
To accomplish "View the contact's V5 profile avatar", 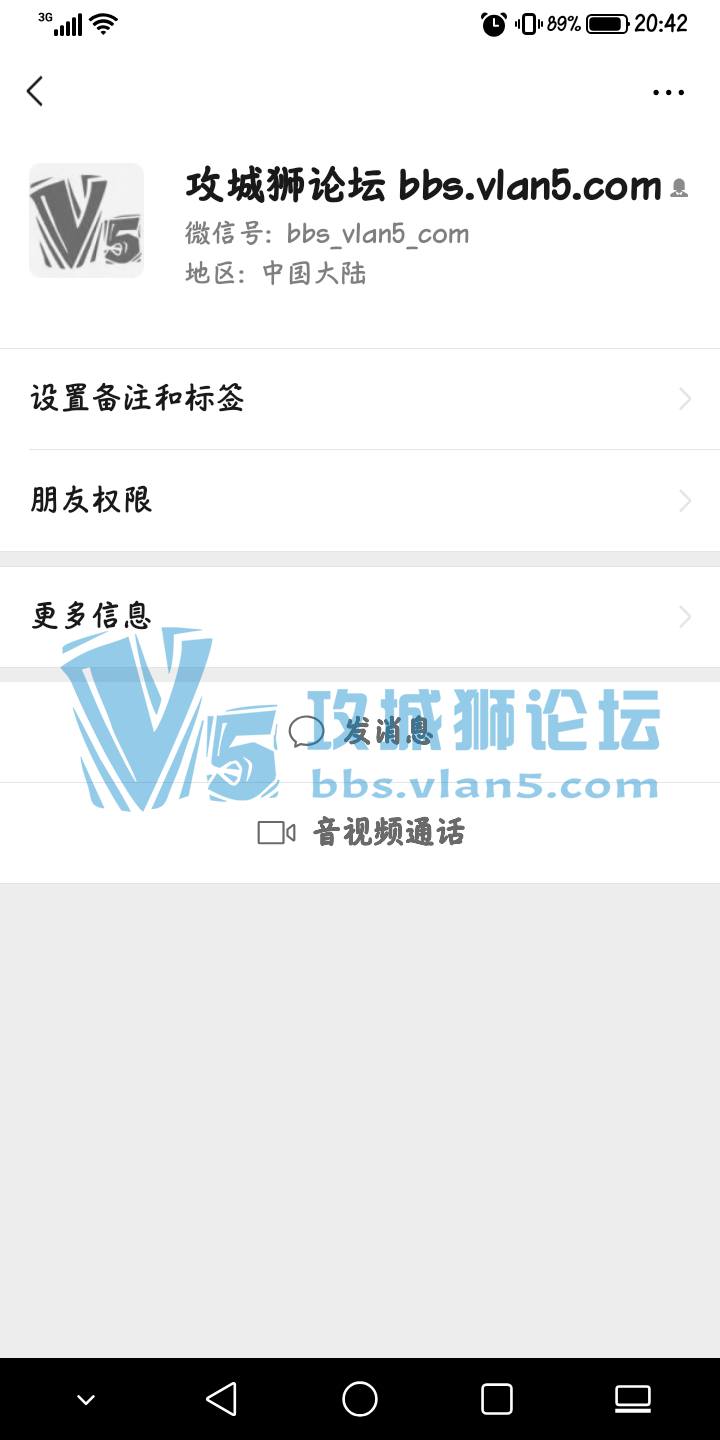I will coord(86,220).
